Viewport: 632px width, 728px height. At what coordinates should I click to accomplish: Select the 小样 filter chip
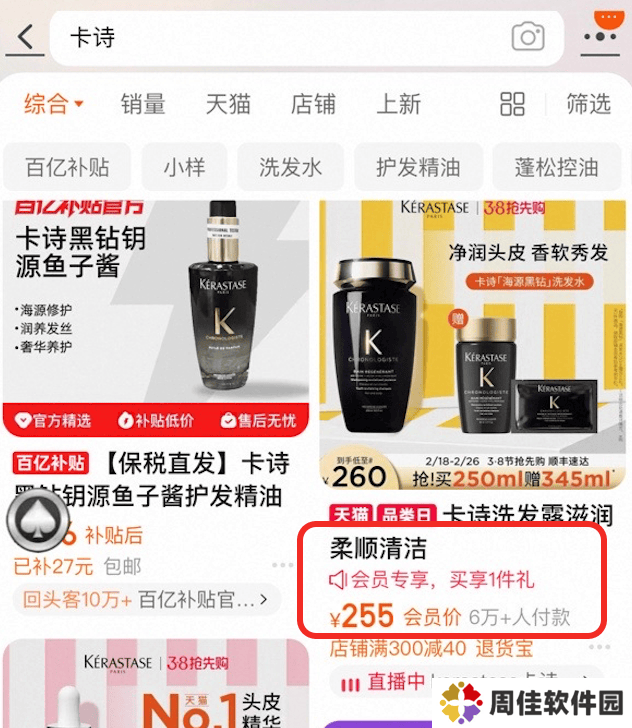(184, 166)
